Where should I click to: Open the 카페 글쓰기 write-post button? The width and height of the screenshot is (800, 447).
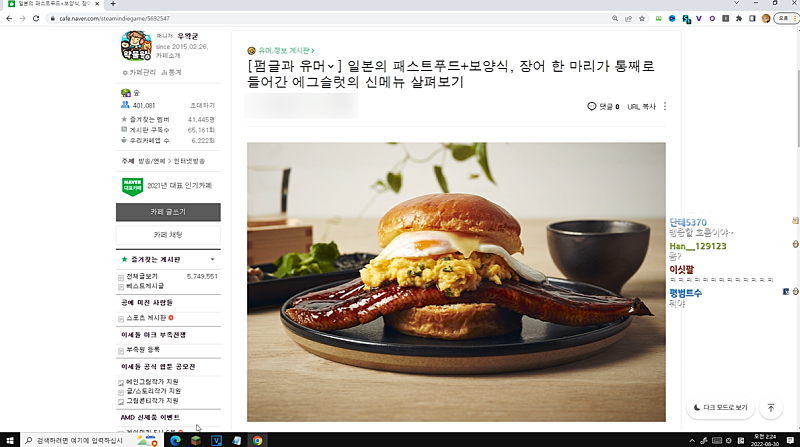pyautogui.click(x=168, y=212)
